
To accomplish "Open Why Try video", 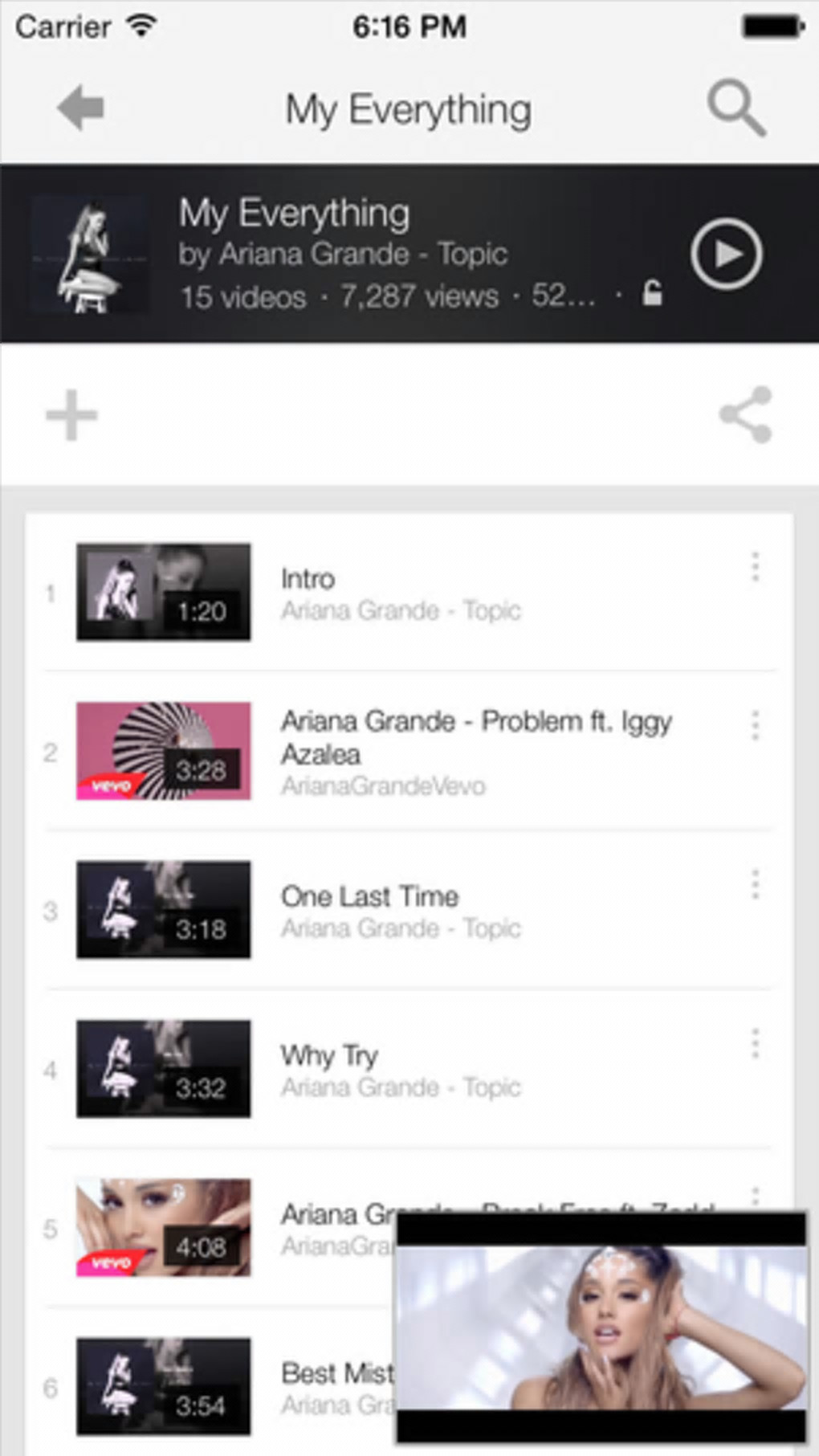I will 329,1056.
